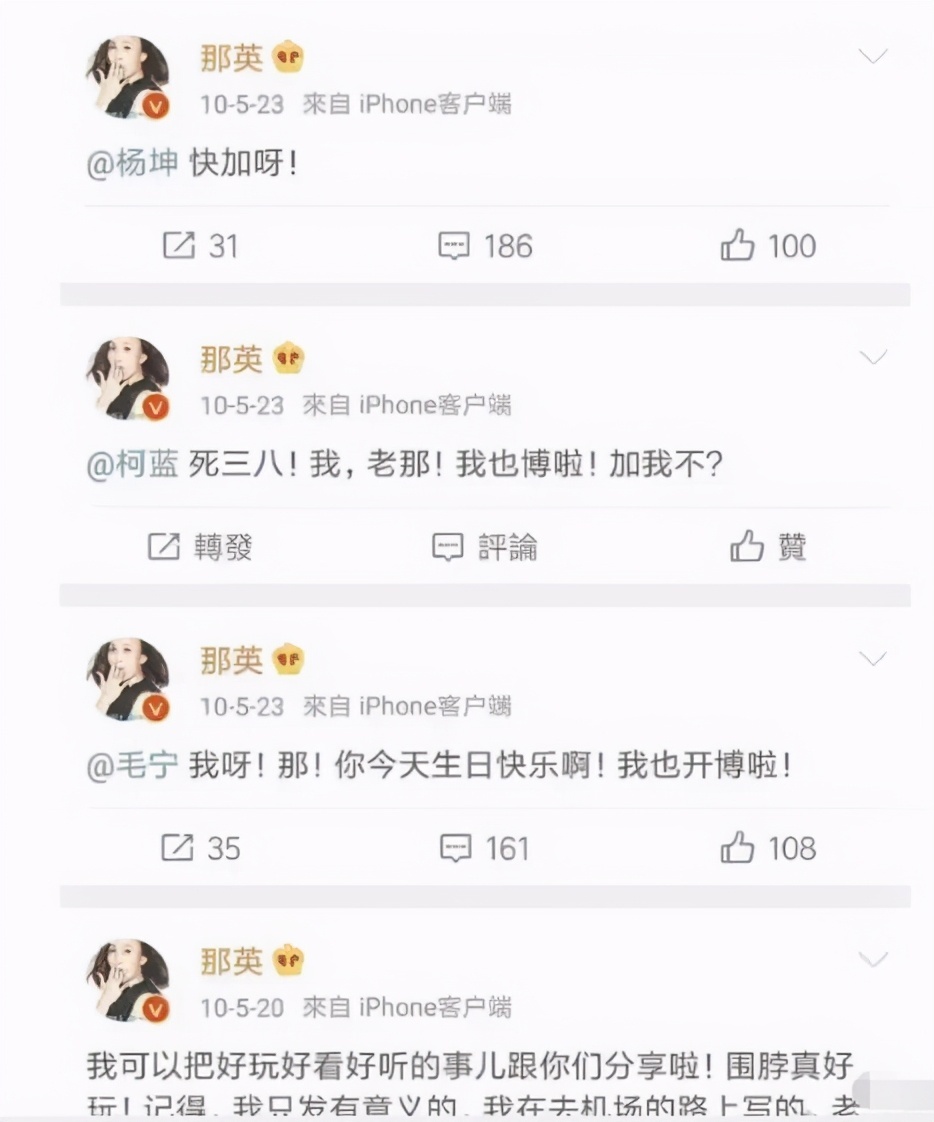
Task: Open the 186 comments on the @杨坤 post
Action: pyautogui.click(x=486, y=246)
